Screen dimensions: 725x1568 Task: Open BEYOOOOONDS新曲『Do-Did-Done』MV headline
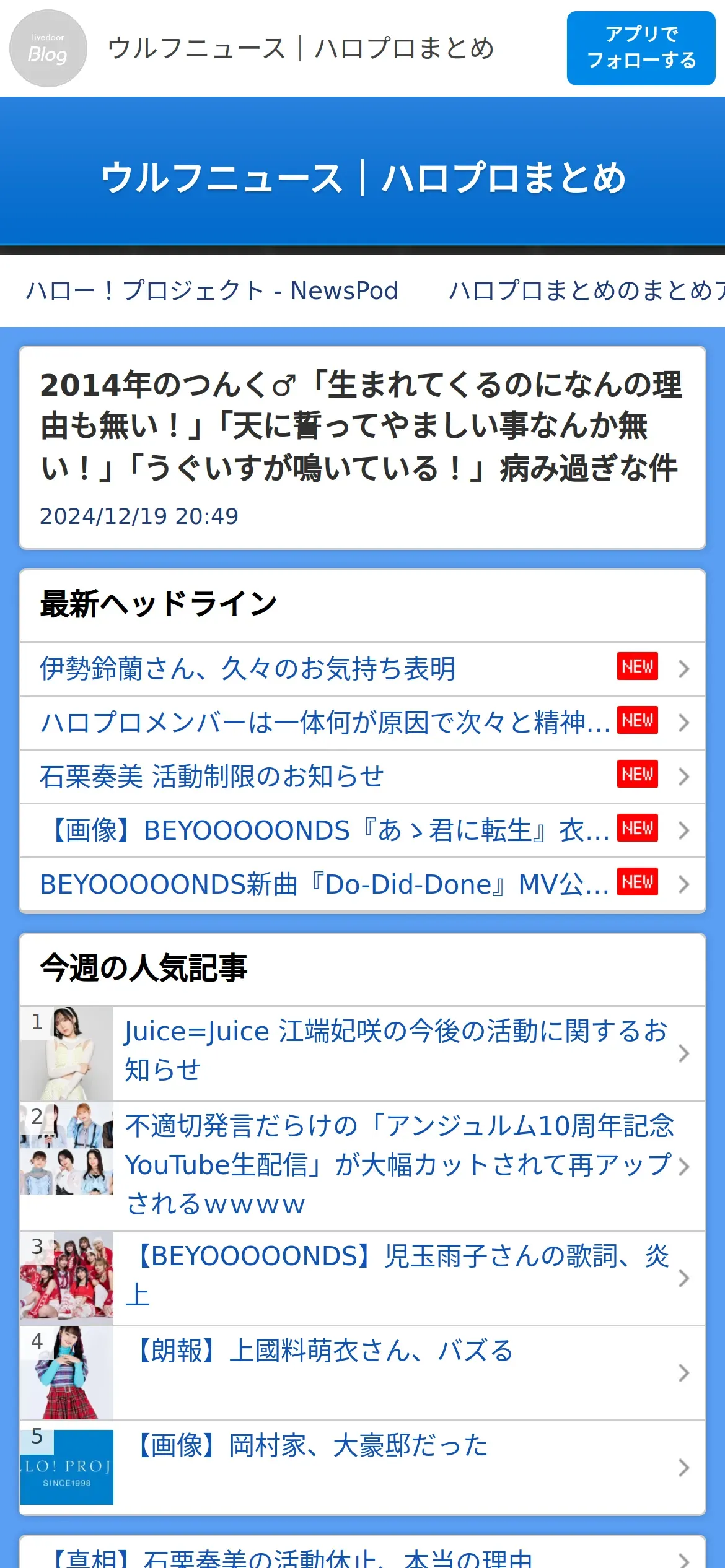pos(362,884)
